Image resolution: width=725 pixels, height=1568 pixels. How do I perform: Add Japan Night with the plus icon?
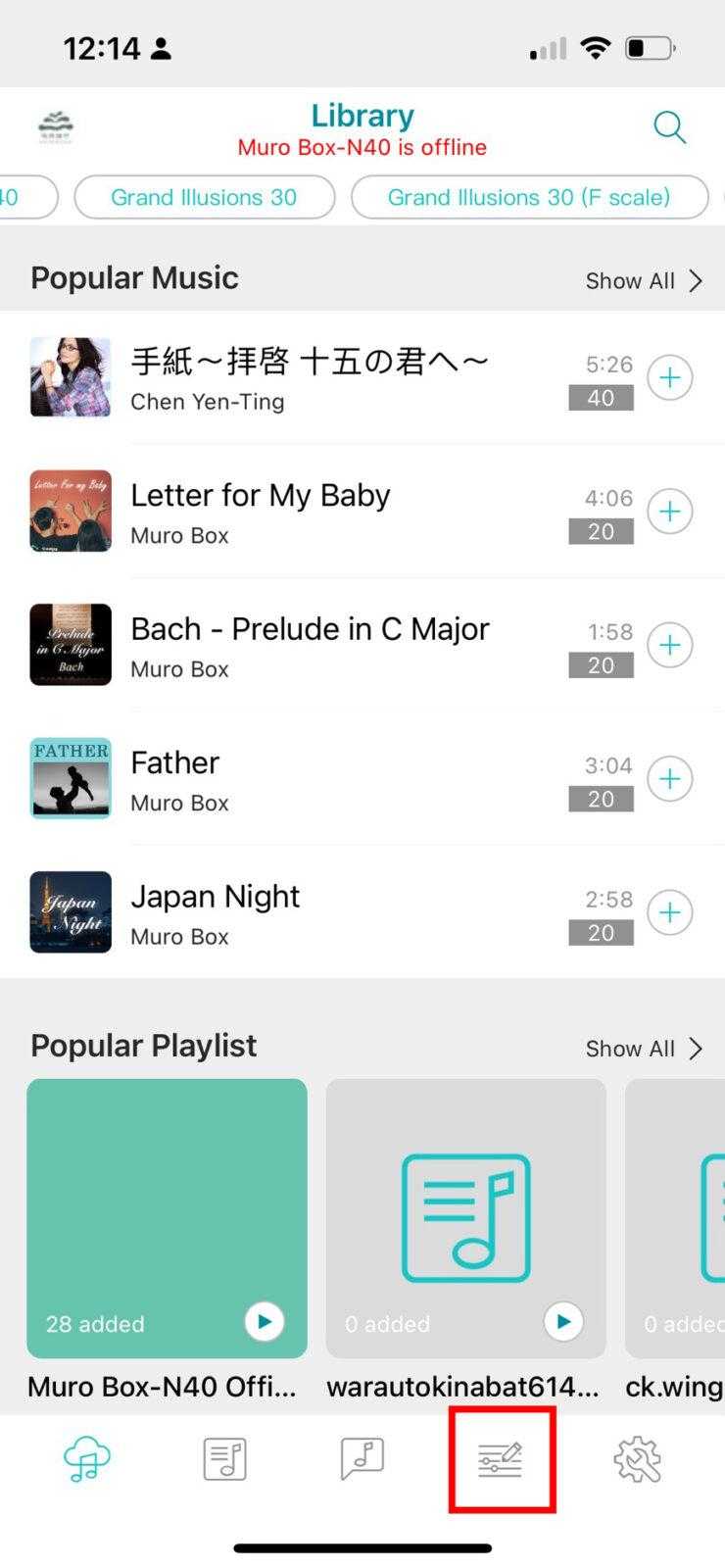pyautogui.click(x=670, y=912)
